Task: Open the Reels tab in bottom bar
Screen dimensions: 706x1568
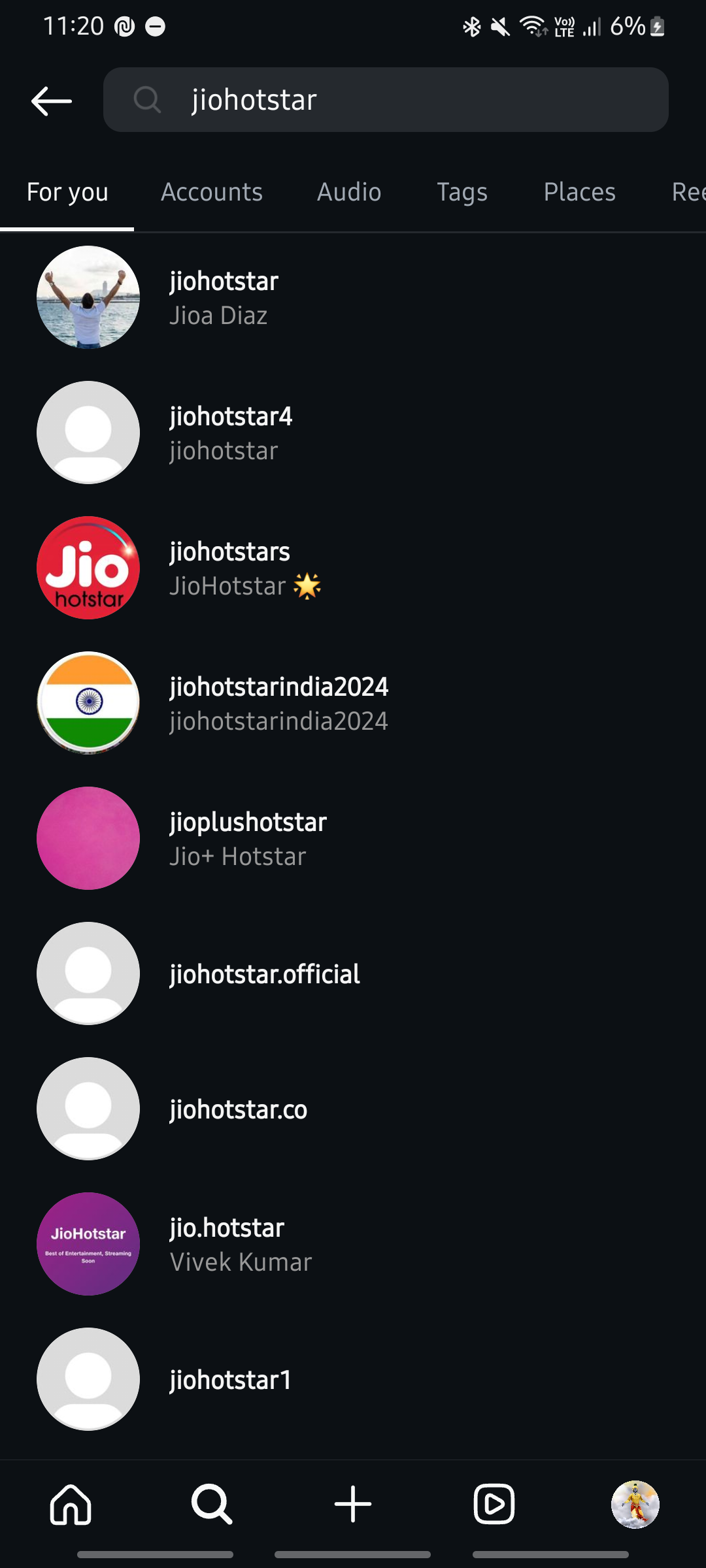Action: coord(494,1504)
